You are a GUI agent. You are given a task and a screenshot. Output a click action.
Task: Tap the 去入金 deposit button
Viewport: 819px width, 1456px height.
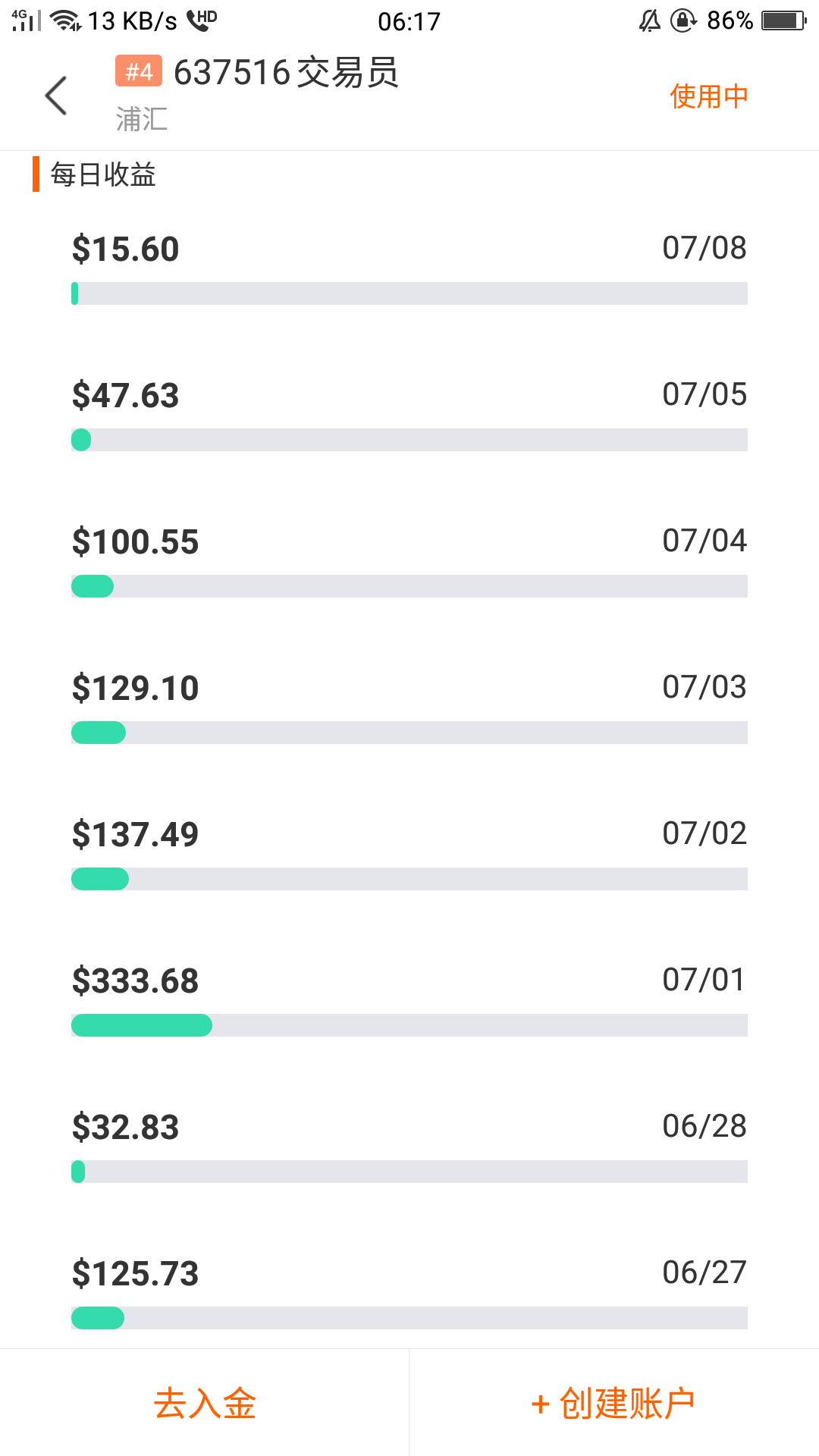205,1403
